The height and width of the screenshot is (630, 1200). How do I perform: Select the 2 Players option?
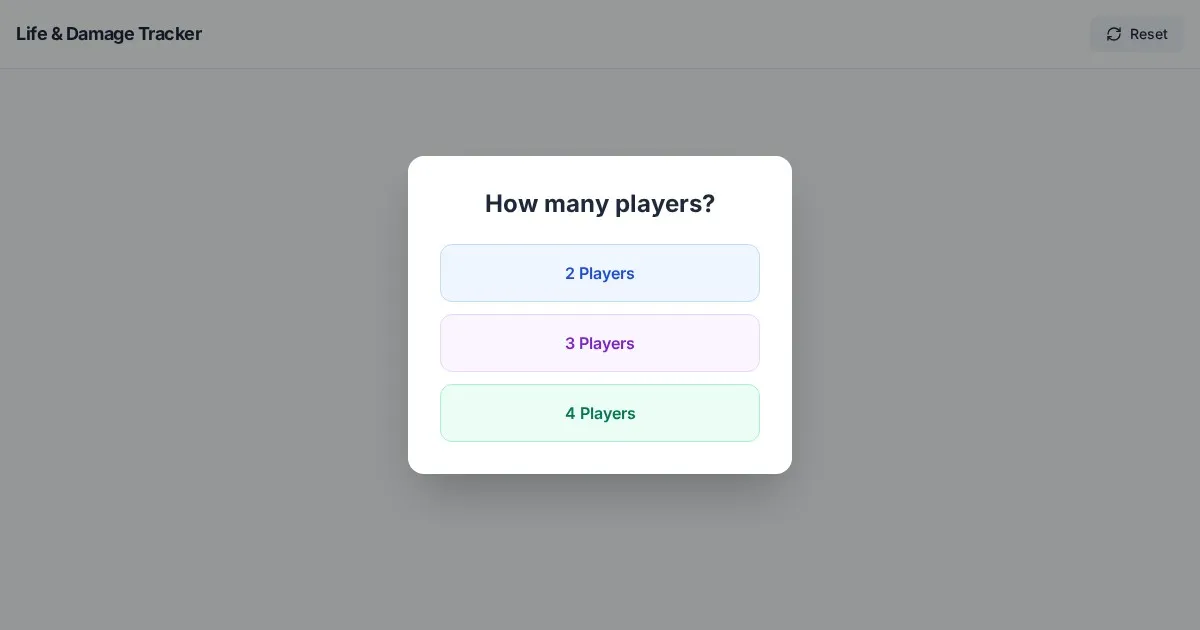click(x=600, y=273)
